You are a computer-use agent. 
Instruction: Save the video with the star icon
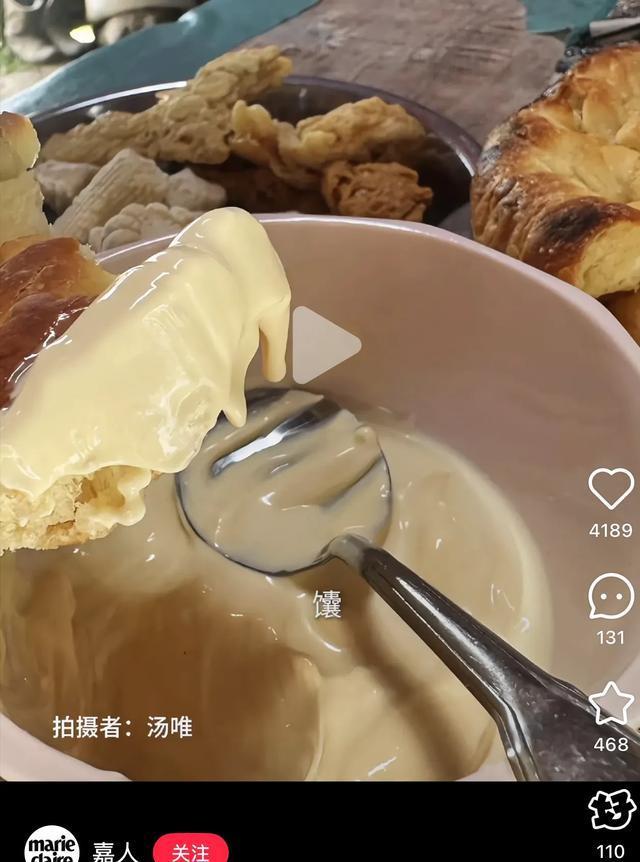pyautogui.click(x=611, y=704)
